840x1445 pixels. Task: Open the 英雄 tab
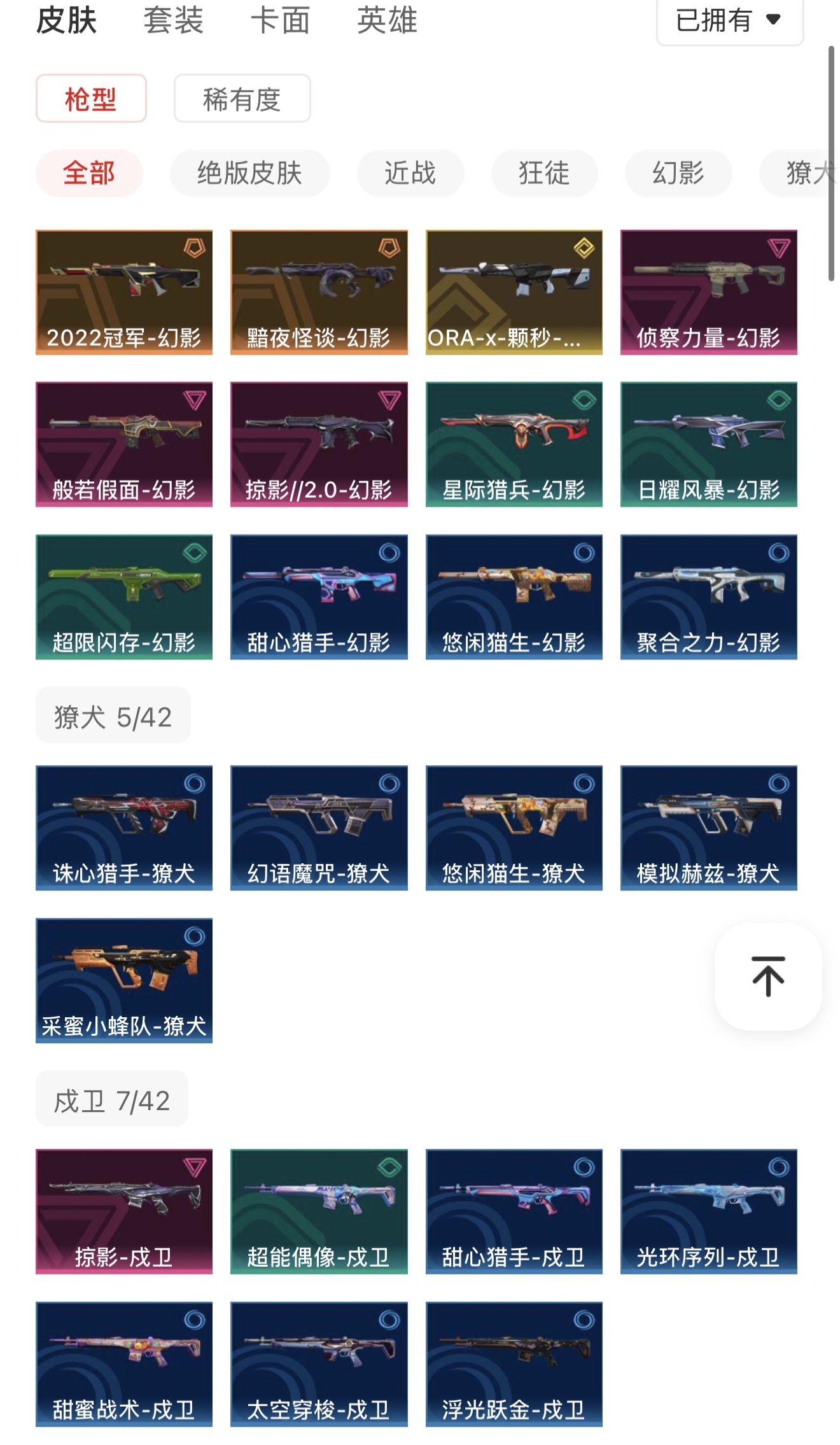[387, 20]
